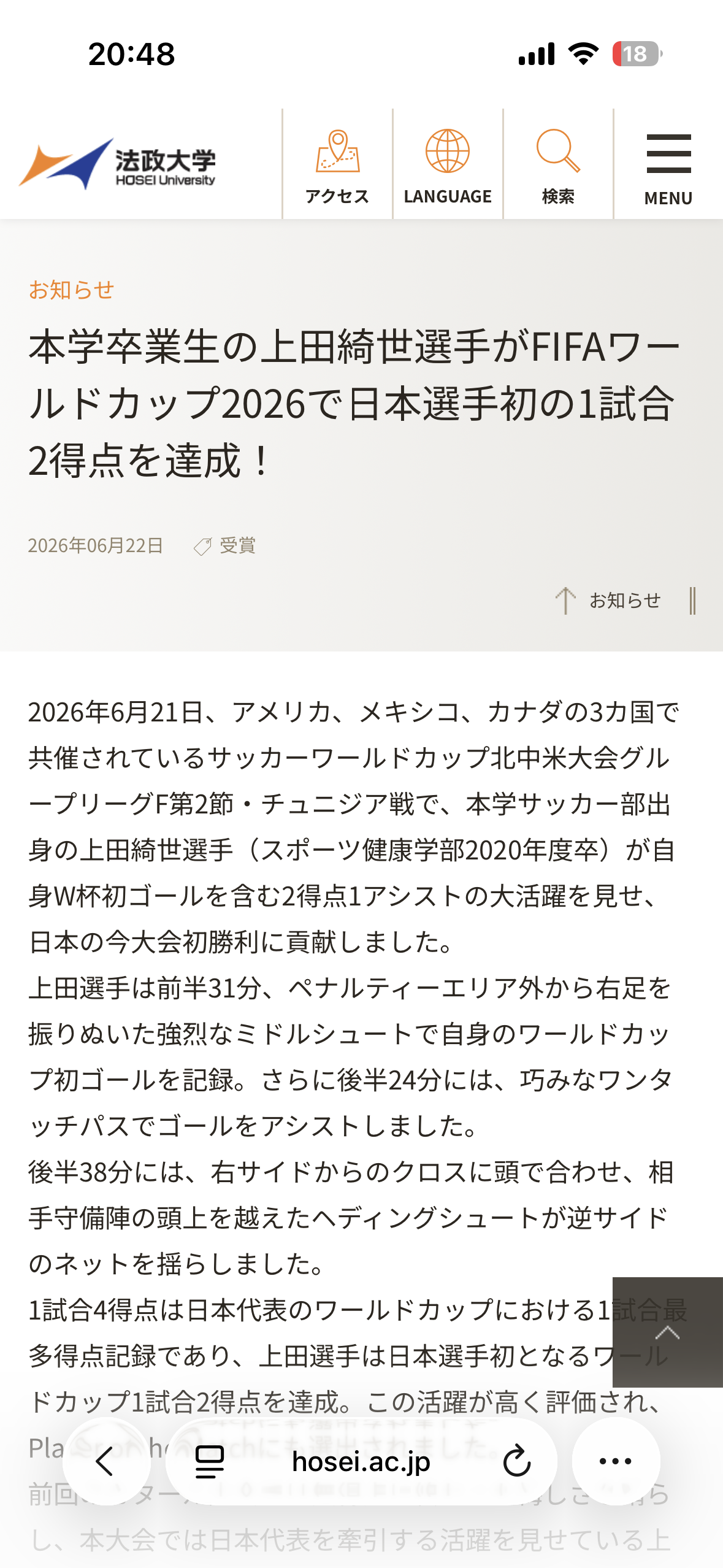Image resolution: width=723 pixels, height=1568 pixels.
Task: Open the アクセス access page
Action: 337,164
